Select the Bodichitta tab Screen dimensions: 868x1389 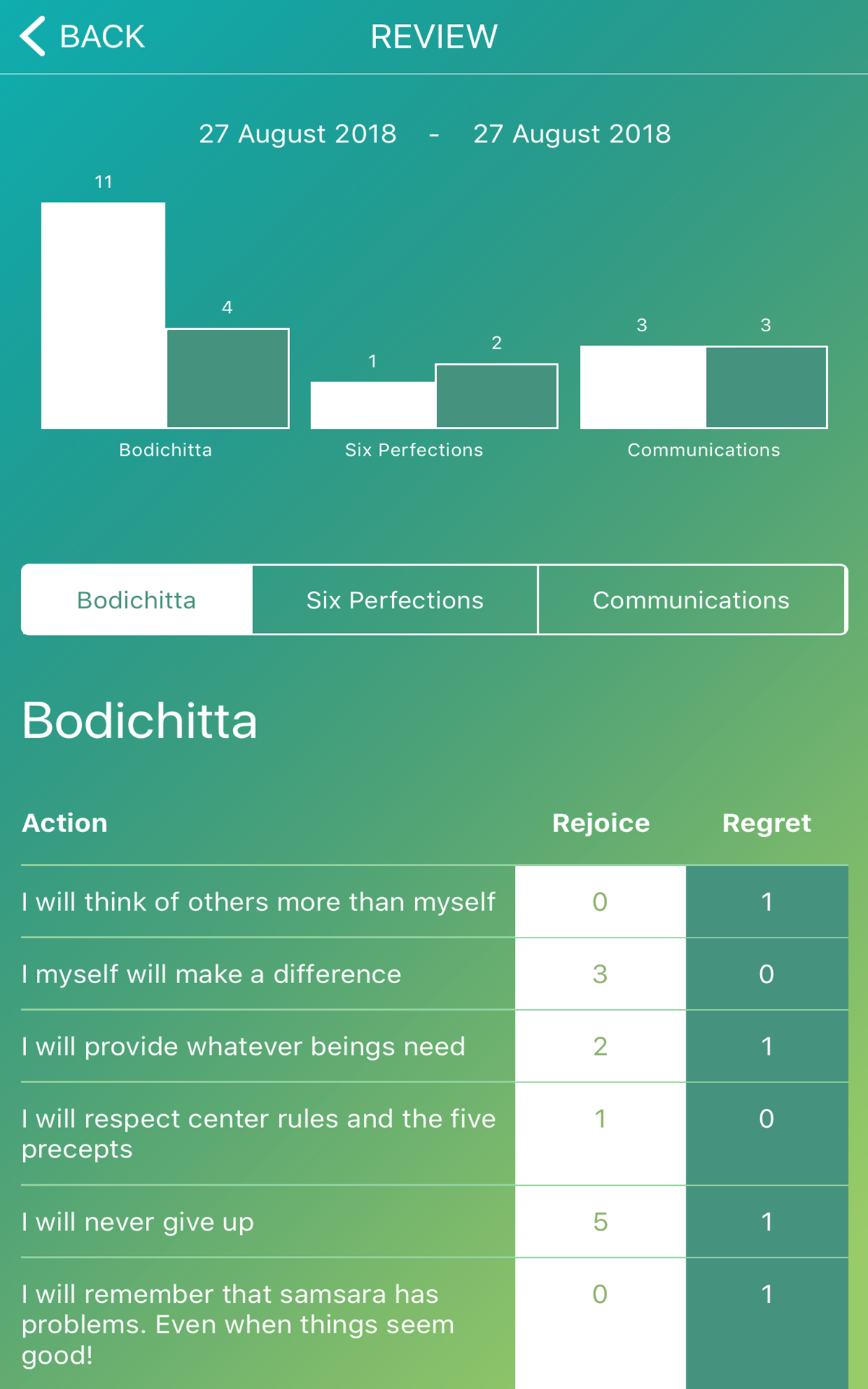coord(137,599)
